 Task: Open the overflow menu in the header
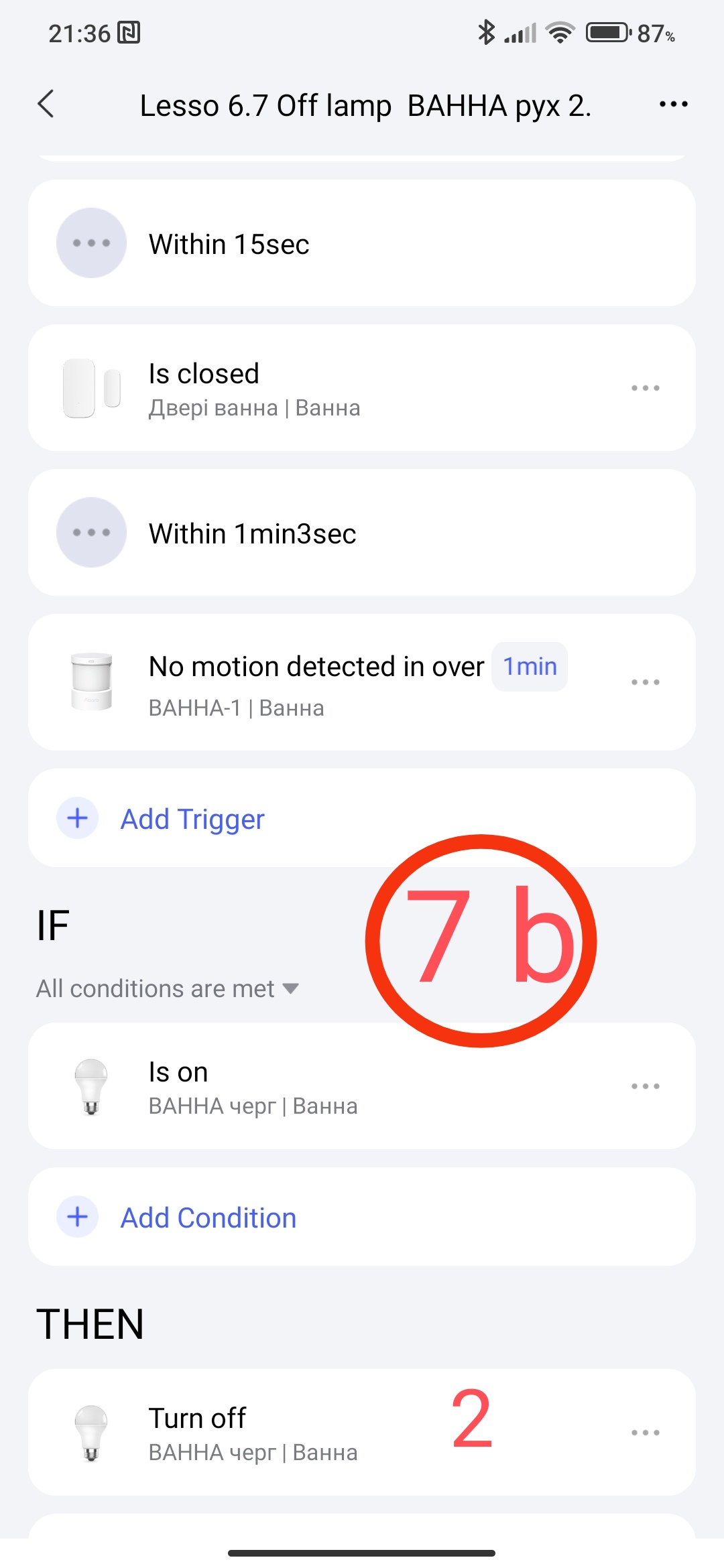pos(673,105)
